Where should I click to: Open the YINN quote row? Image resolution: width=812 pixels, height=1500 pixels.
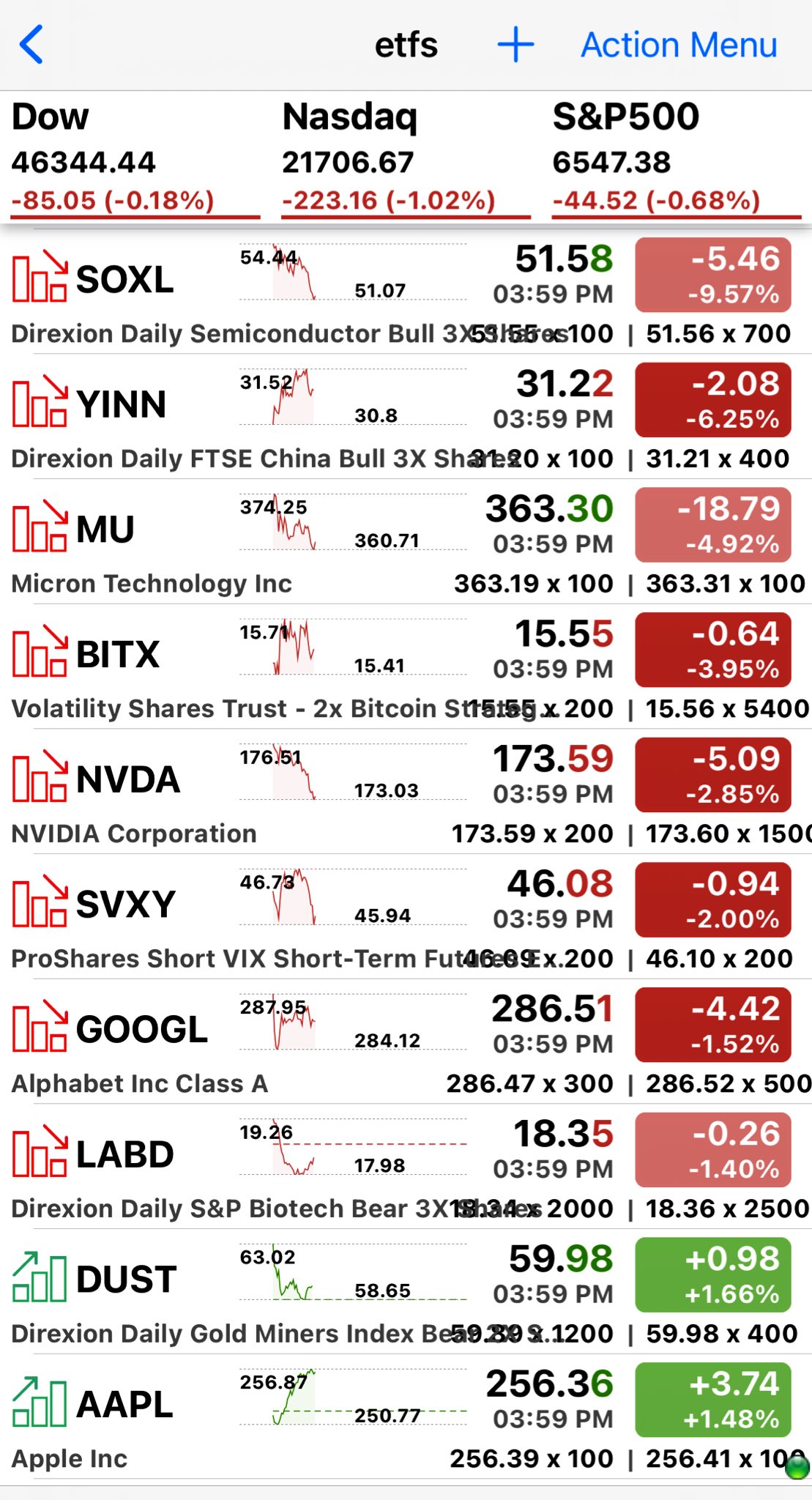coord(122,405)
